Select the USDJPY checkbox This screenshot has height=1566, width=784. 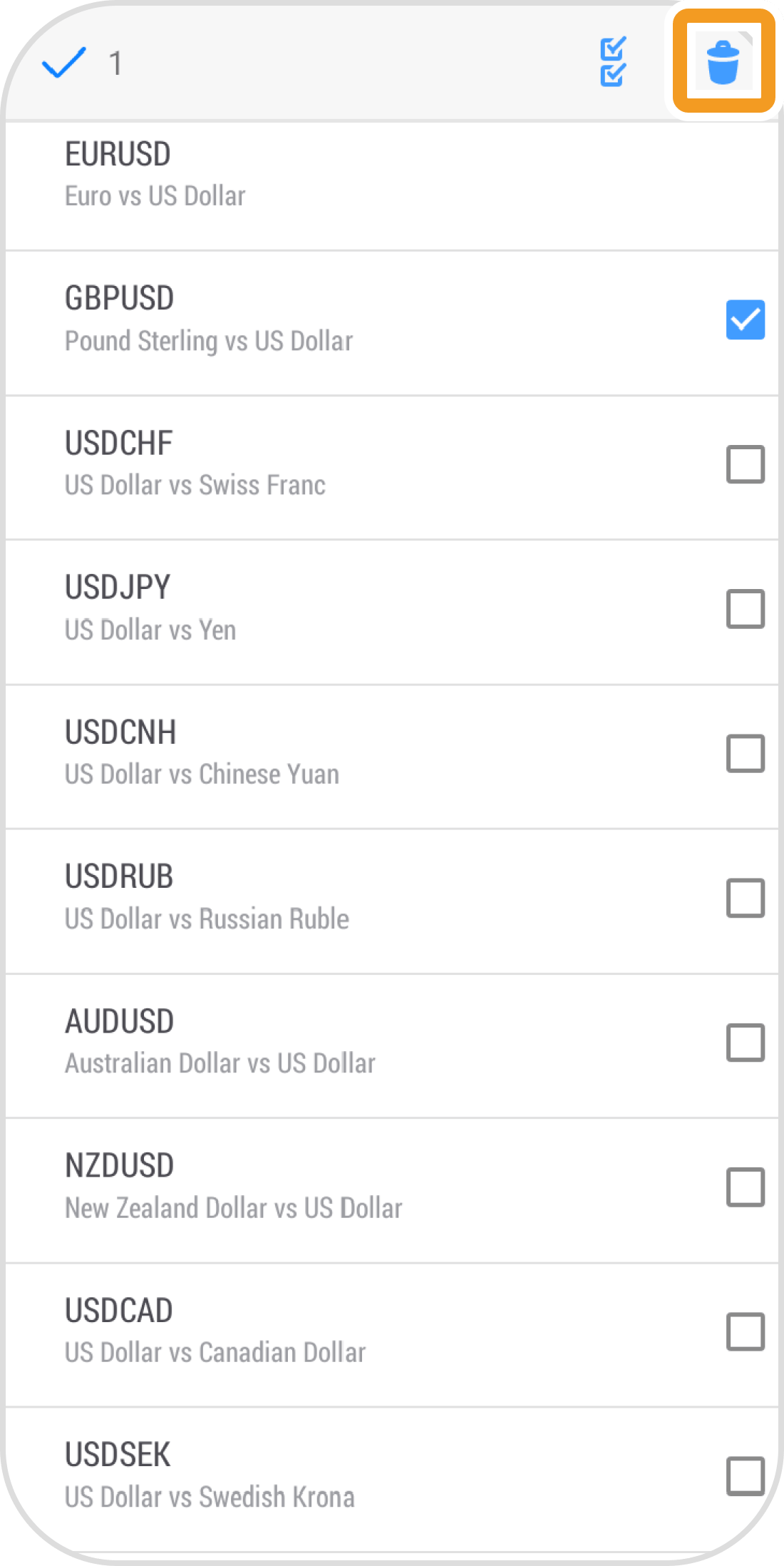745,608
